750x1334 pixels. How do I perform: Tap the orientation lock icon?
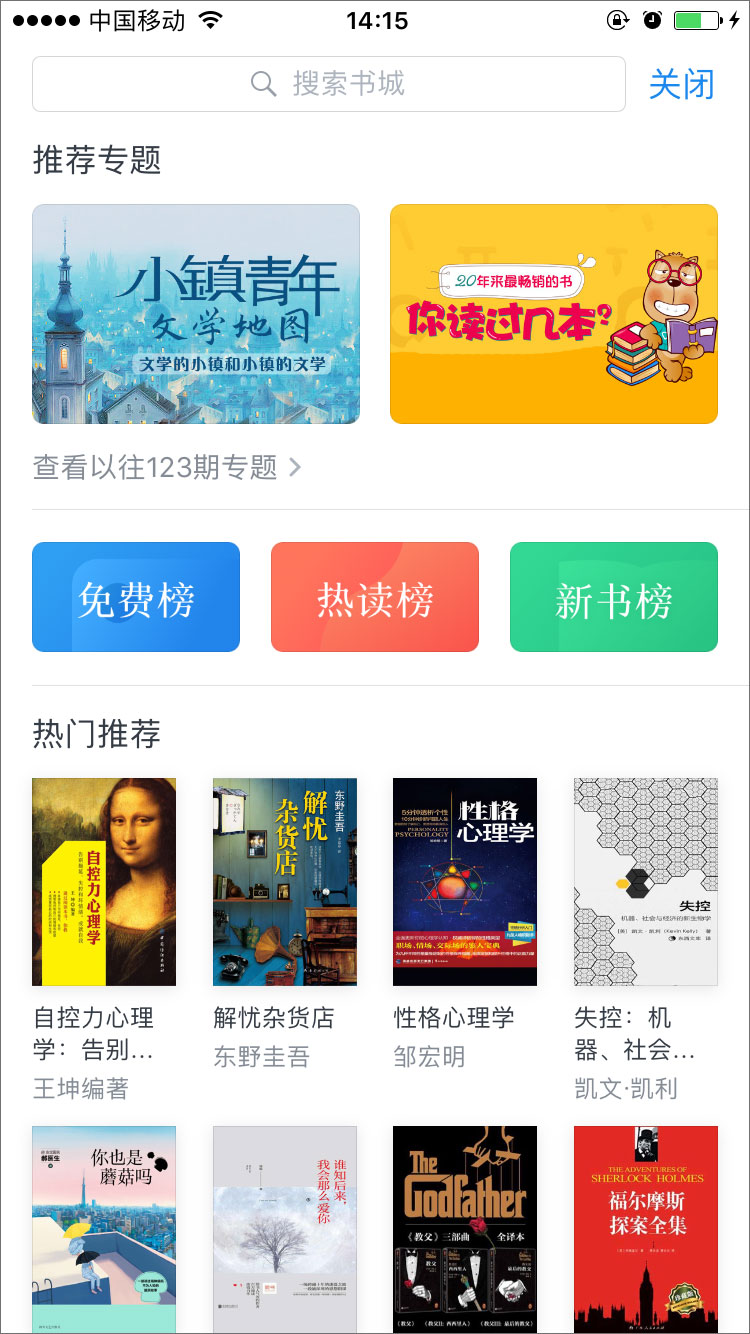617,19
